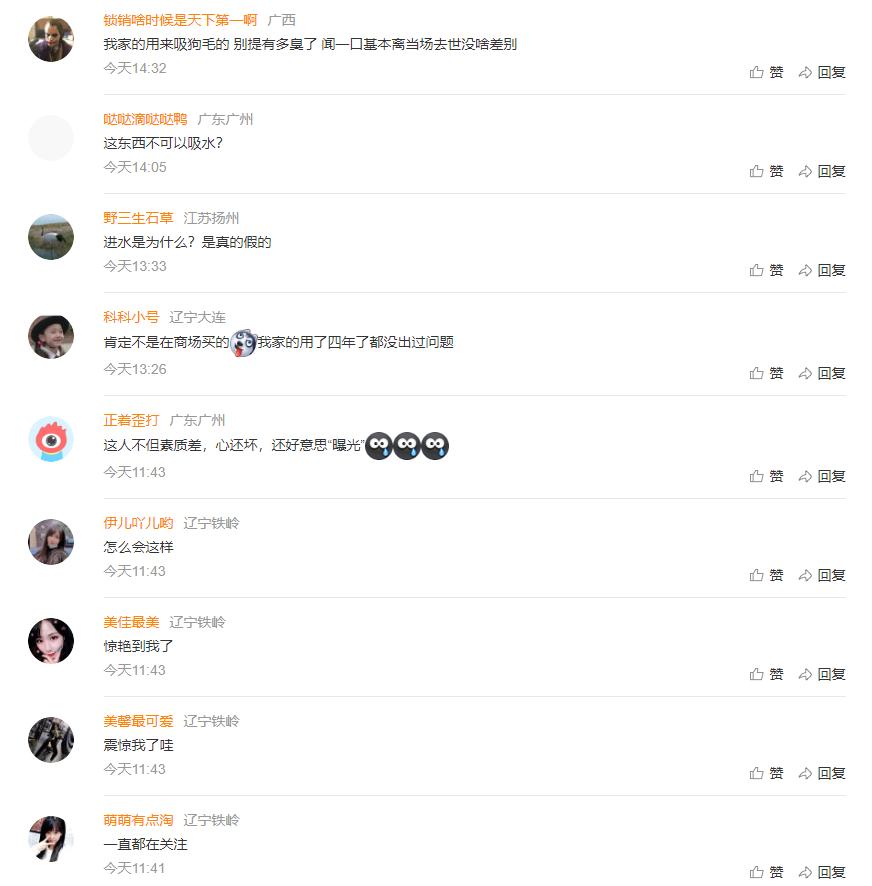Click the 回复 text on 美佳最美's comment
The image size is (872, 886).
point(832,674)
